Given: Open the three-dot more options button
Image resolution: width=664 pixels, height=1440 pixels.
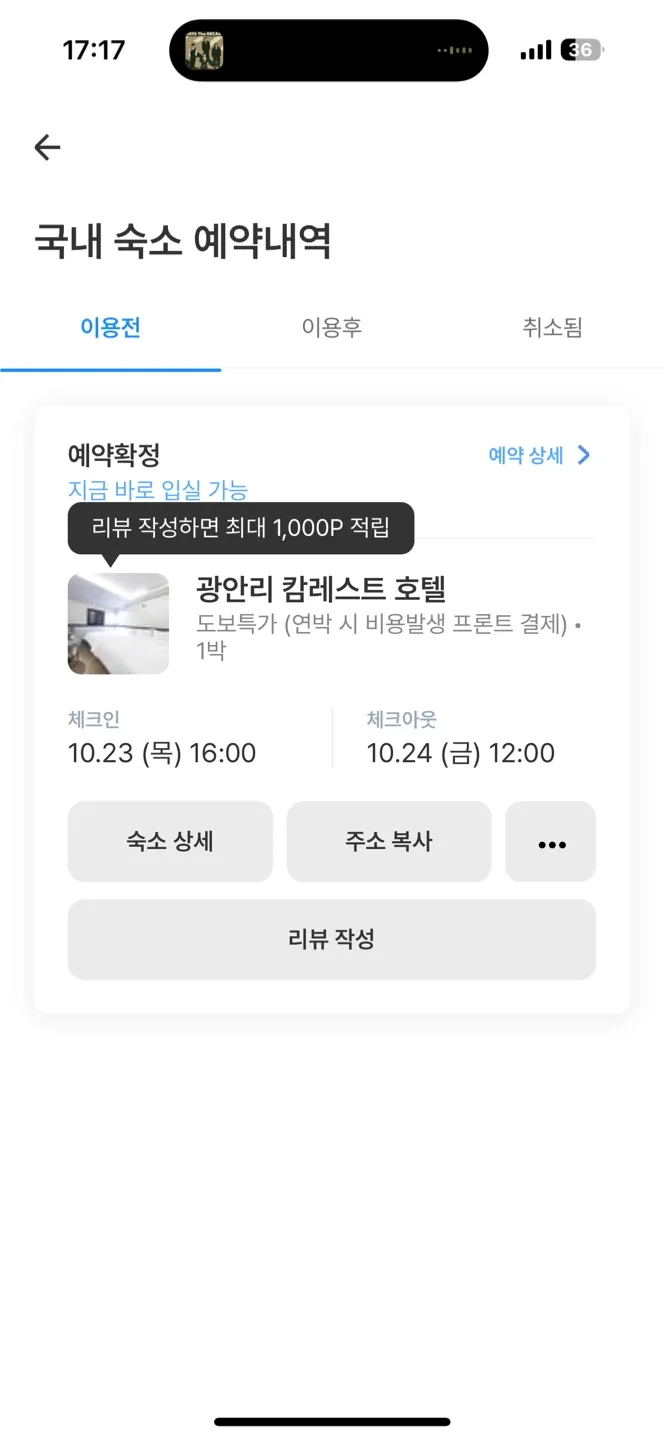Looking at the screenshot, I should tap(551, 842).
